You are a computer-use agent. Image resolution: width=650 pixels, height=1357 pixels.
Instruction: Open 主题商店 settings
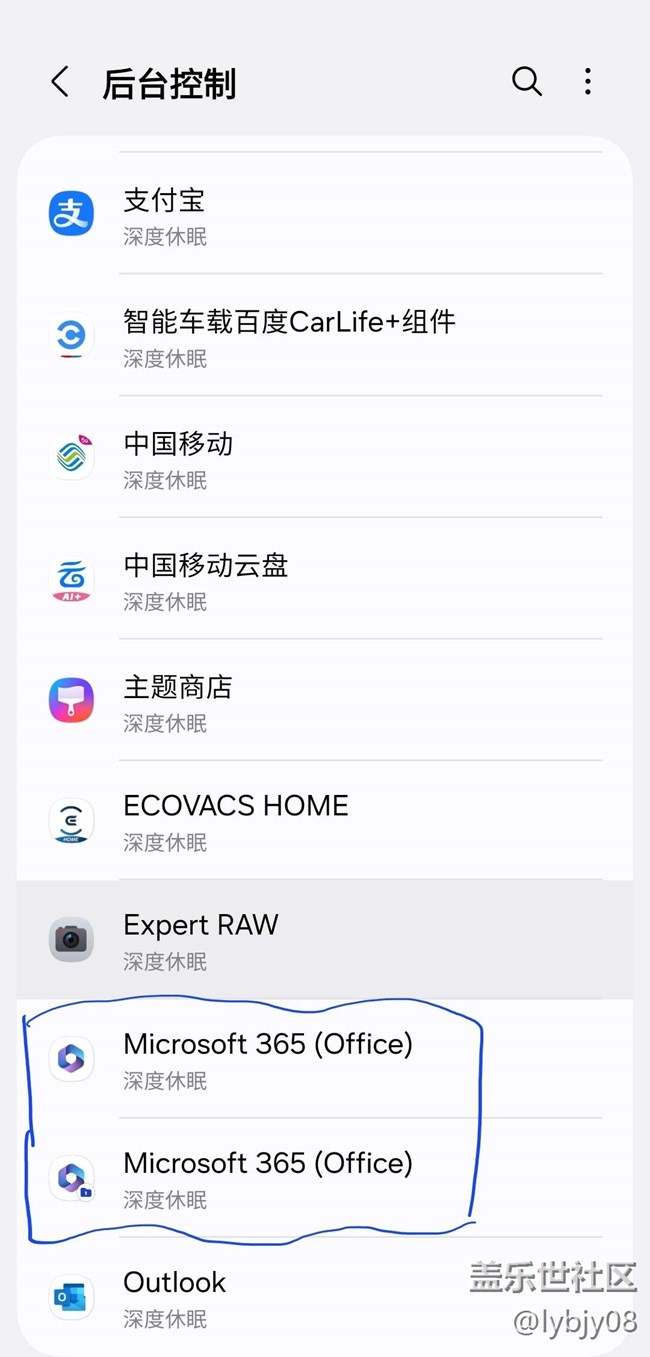[325, 700]
